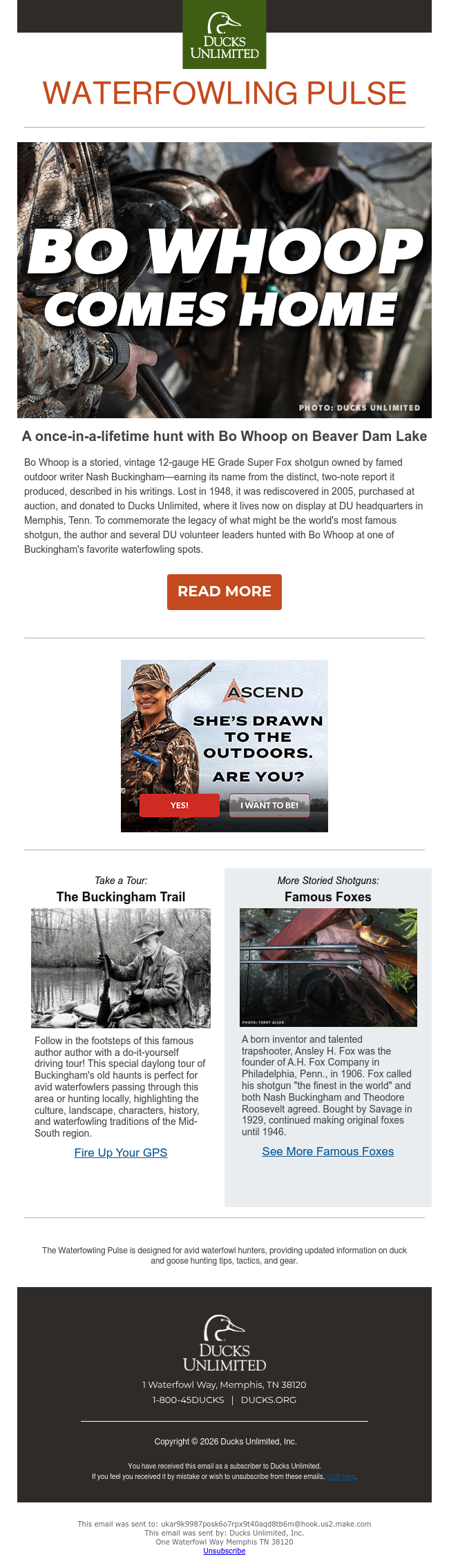This screenshot has width=449, height=1568.
Task: Open the Buckingham Trail photo
Action: pyautogui.click(x=121, y=968)
